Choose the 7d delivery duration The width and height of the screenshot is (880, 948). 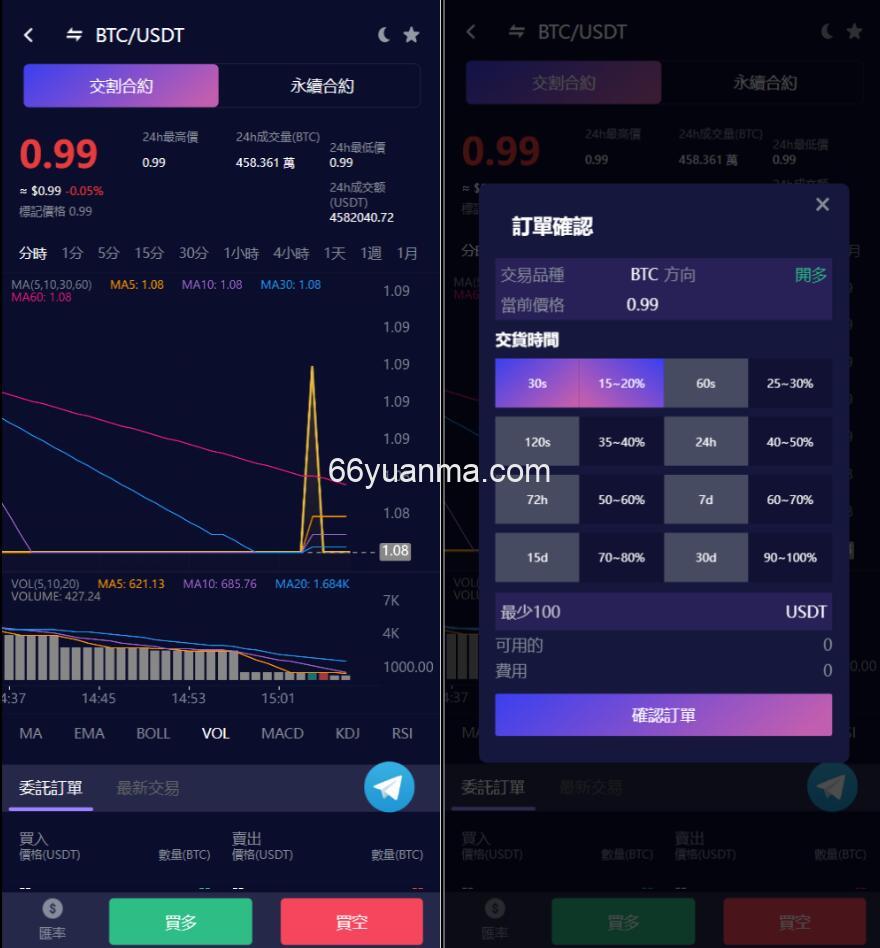(x=706, y=499)
